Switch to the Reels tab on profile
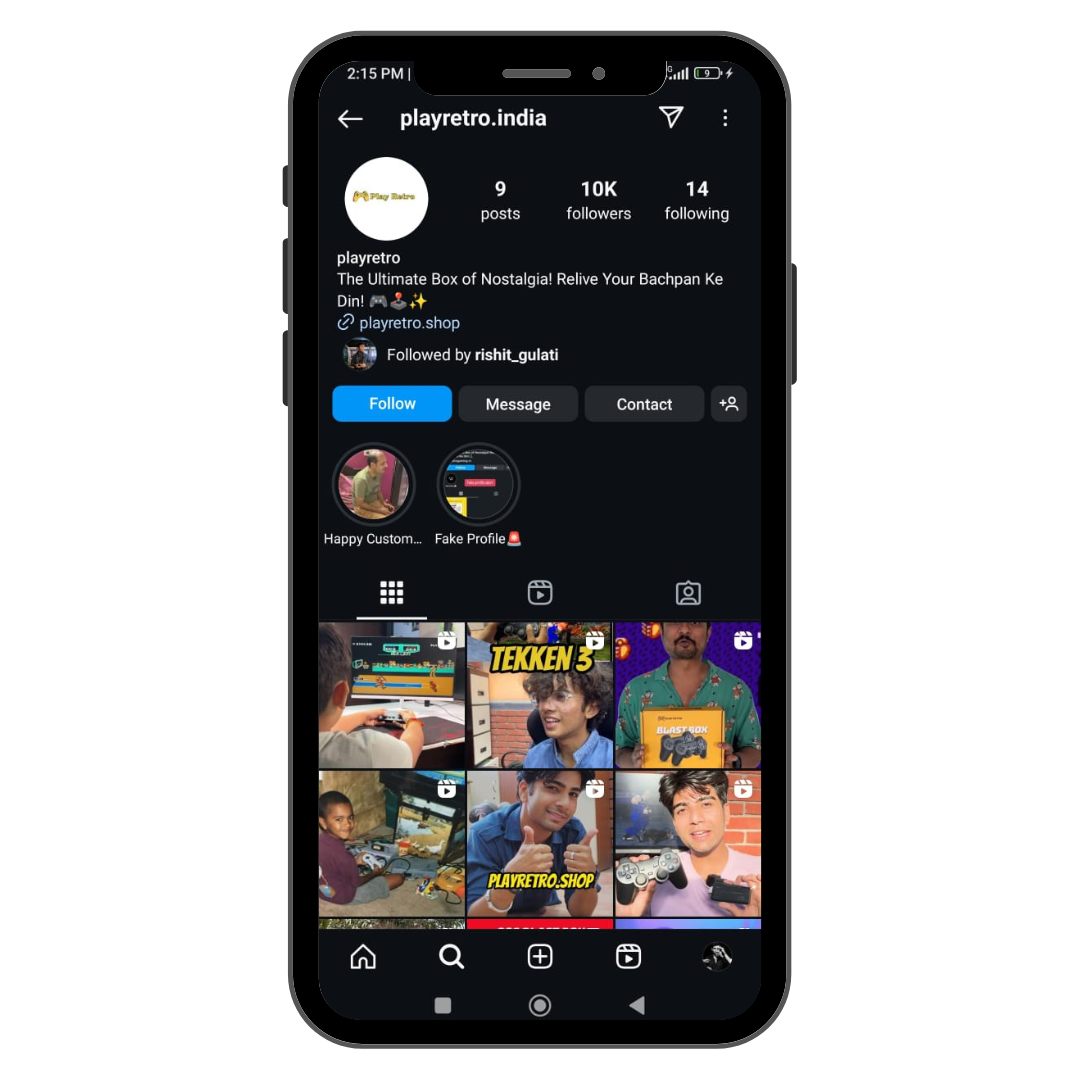This screenshot has height=1080, width=1080. (540, 593)
